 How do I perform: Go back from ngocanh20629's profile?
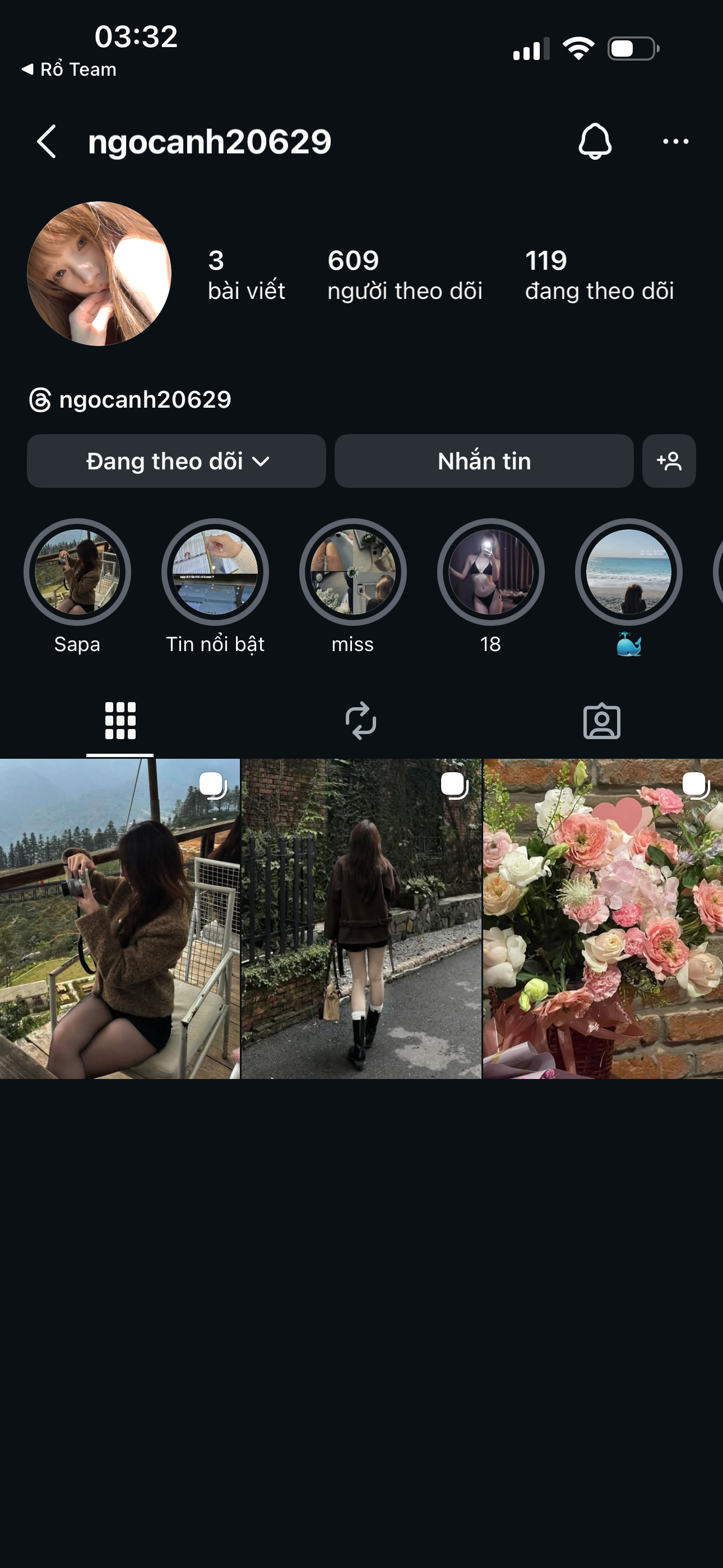point(47,142)
